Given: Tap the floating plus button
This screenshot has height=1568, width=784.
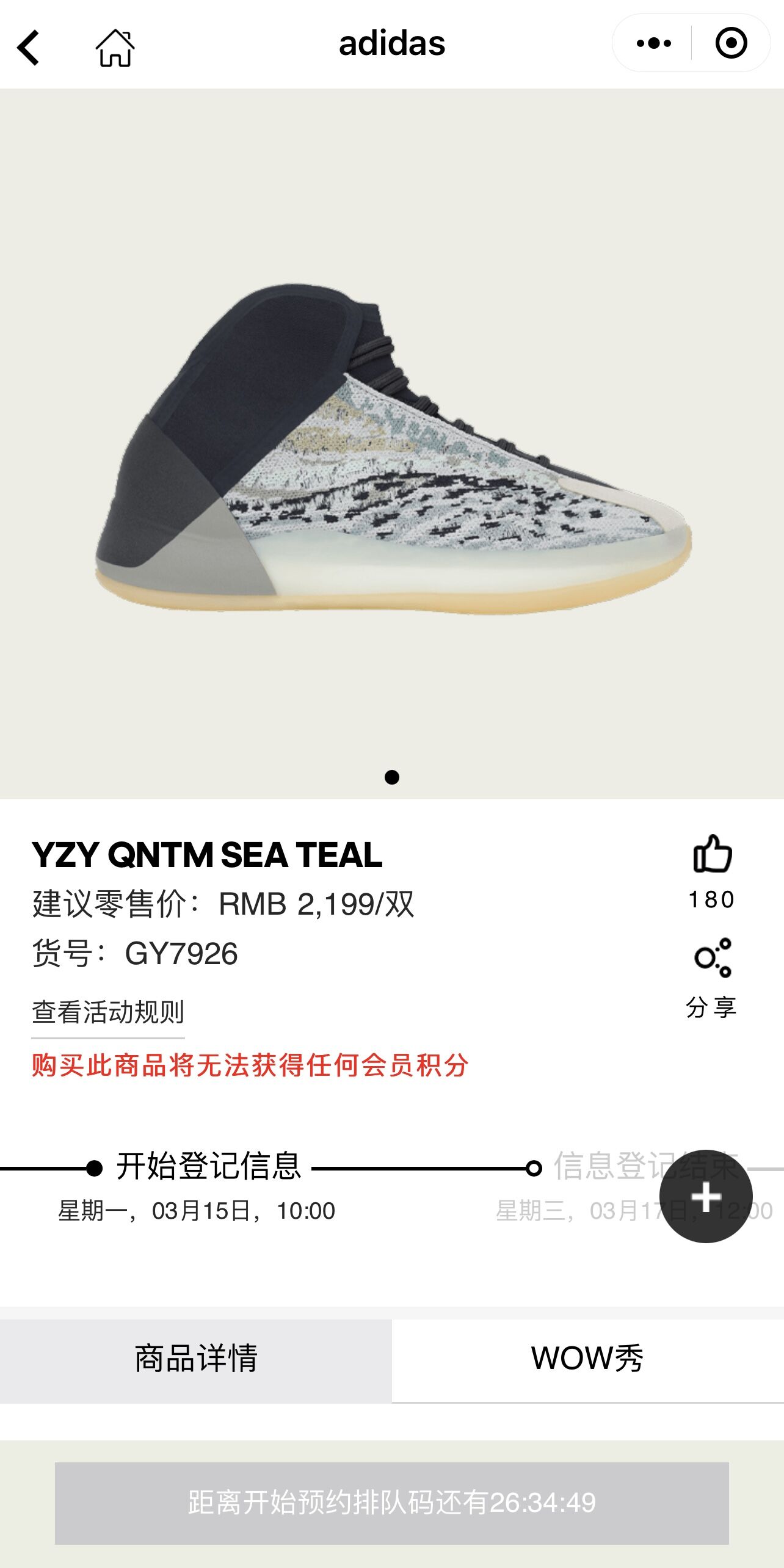Looking at the screenshot, I should 706,1197.
